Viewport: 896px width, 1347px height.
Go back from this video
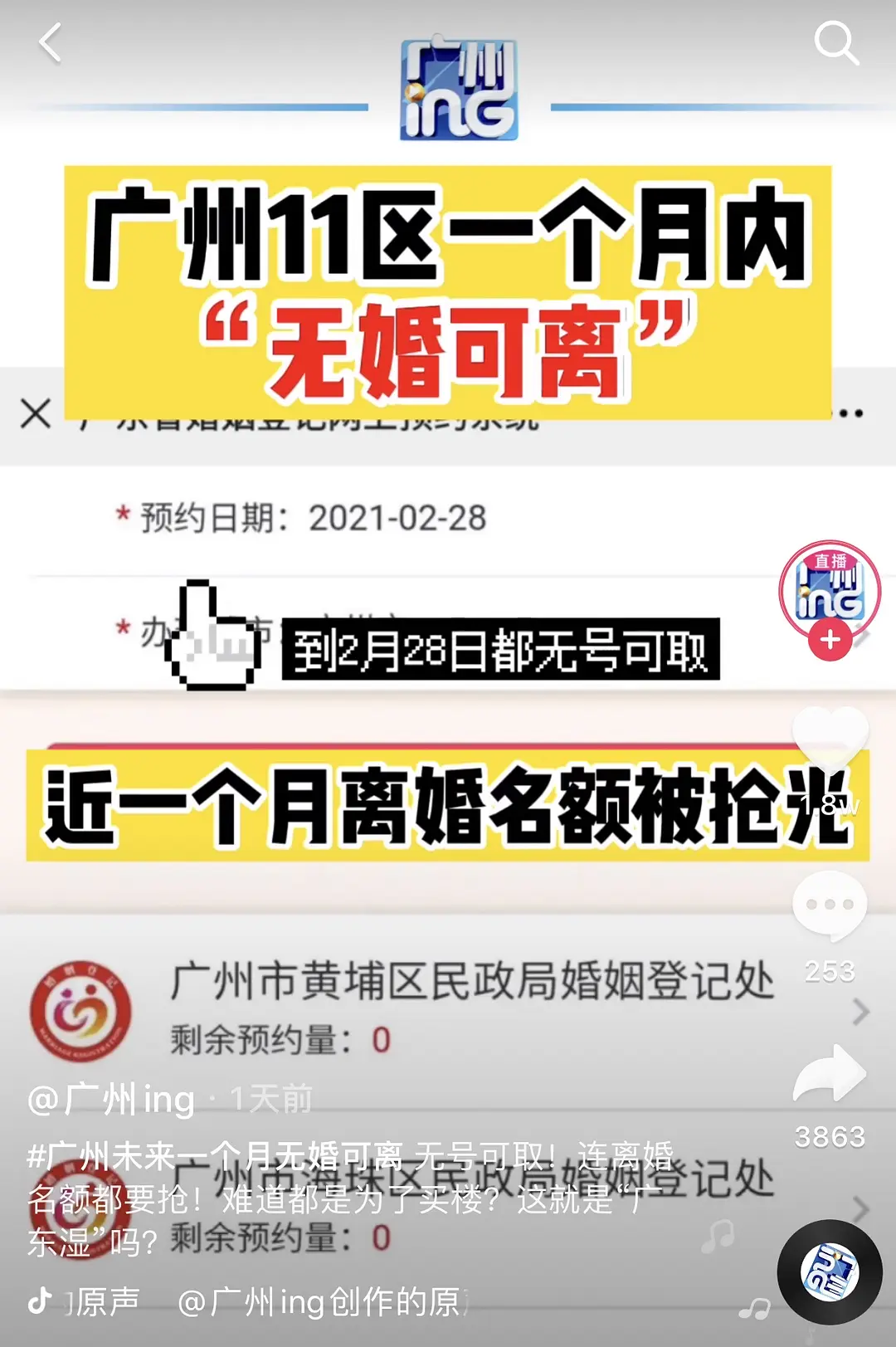tap(50, 43)
